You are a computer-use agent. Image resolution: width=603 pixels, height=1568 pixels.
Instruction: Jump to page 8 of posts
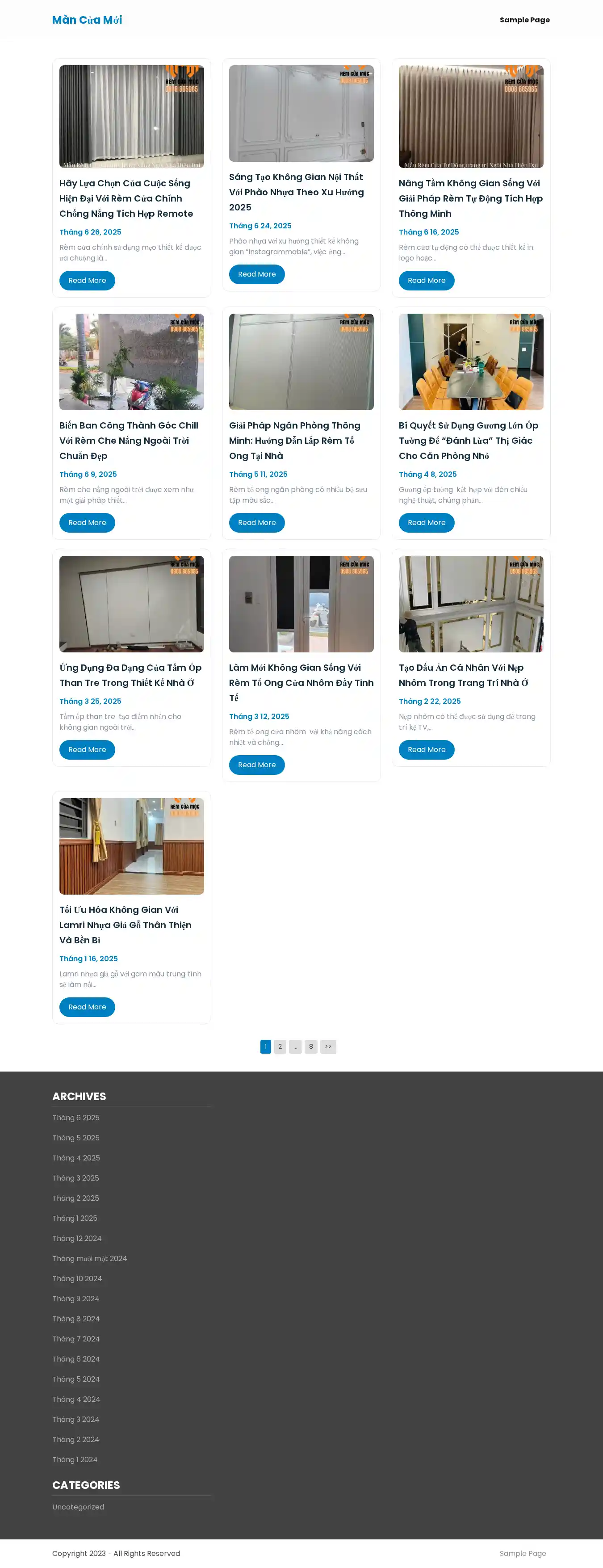311,1047
